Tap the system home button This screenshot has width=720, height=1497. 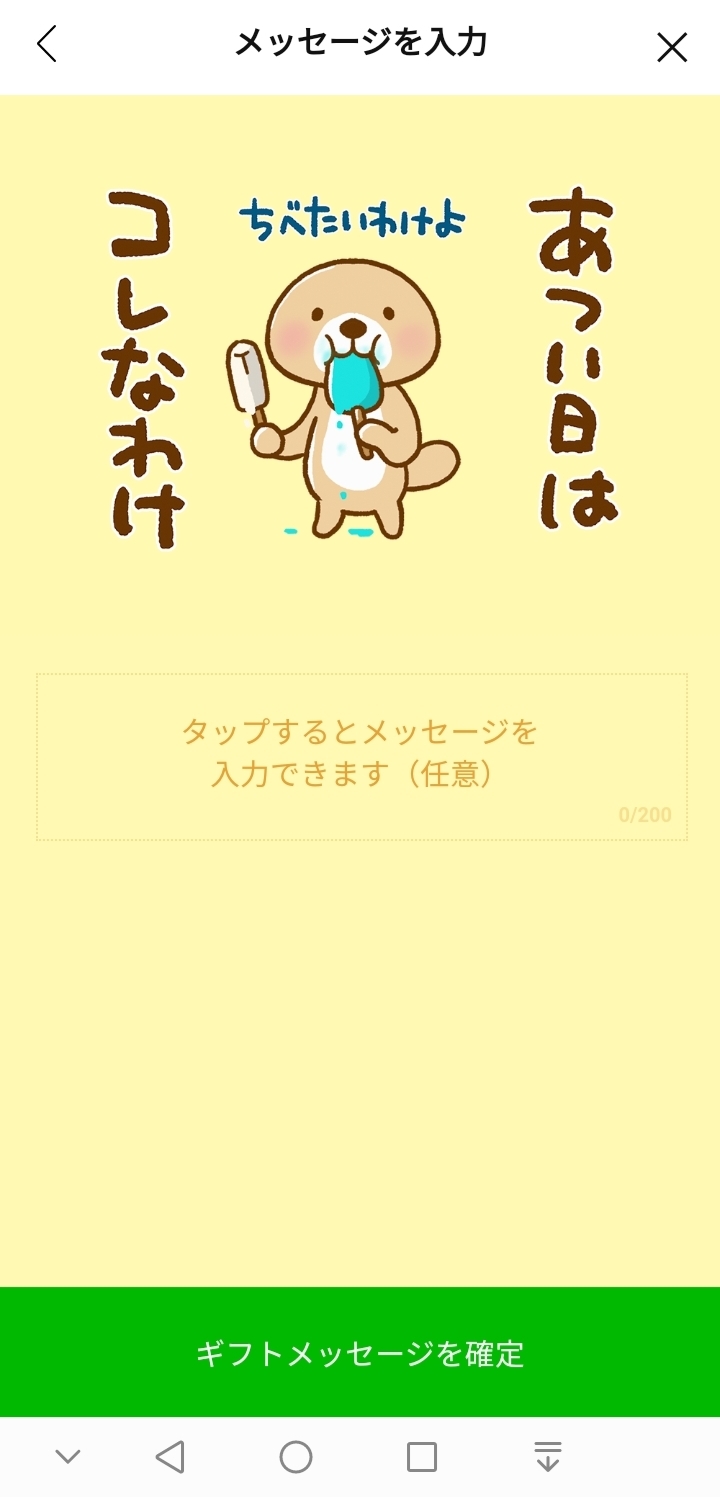pos(296,1457)
